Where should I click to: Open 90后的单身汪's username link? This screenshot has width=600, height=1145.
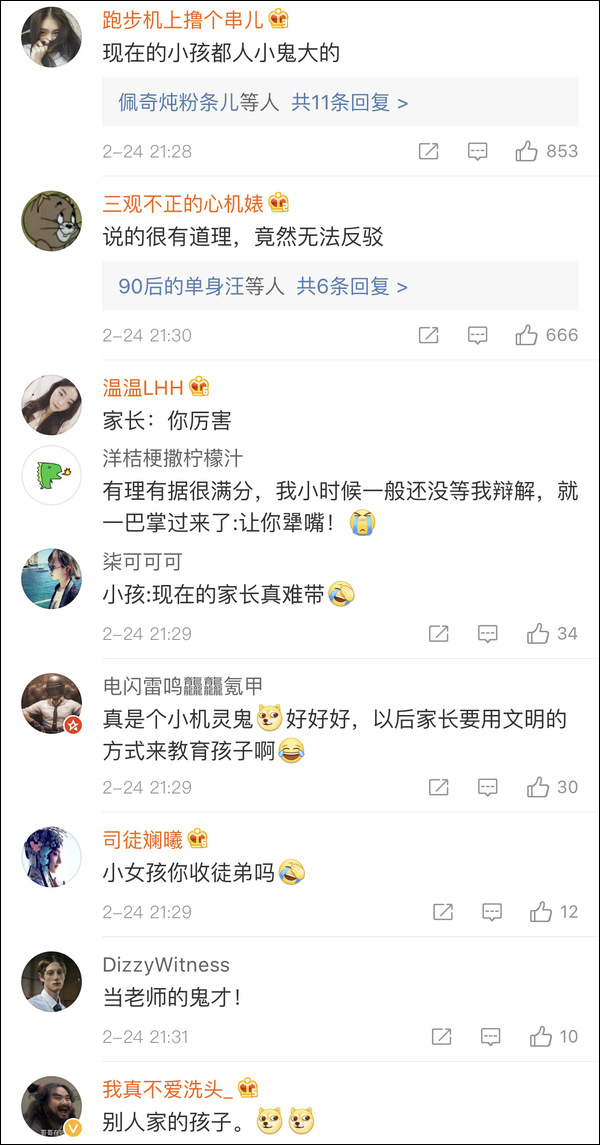pyautogui.click(x=181, y=286)
